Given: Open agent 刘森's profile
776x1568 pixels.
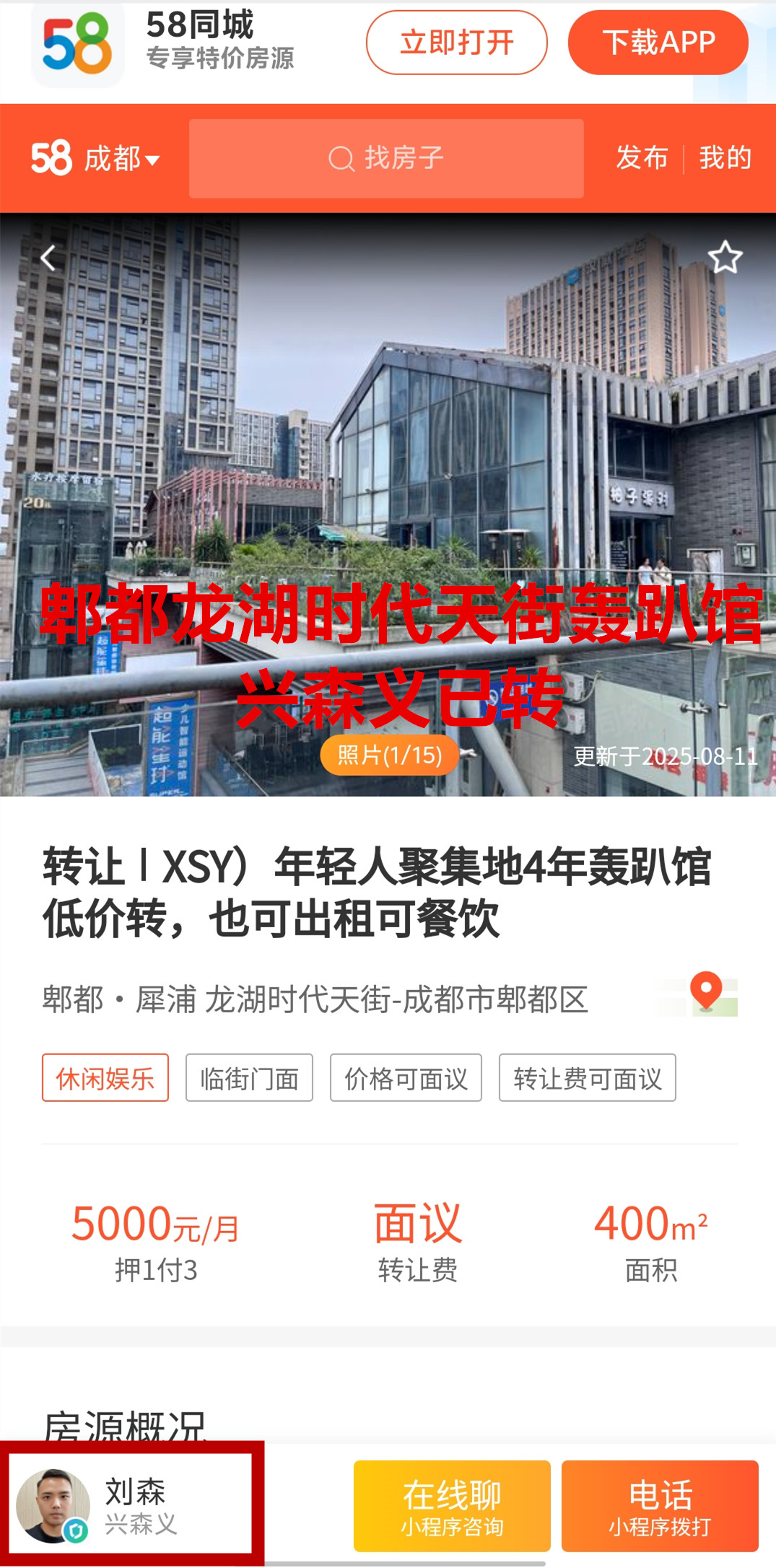Looking at the screenshot, I should tap(130, 1505).
